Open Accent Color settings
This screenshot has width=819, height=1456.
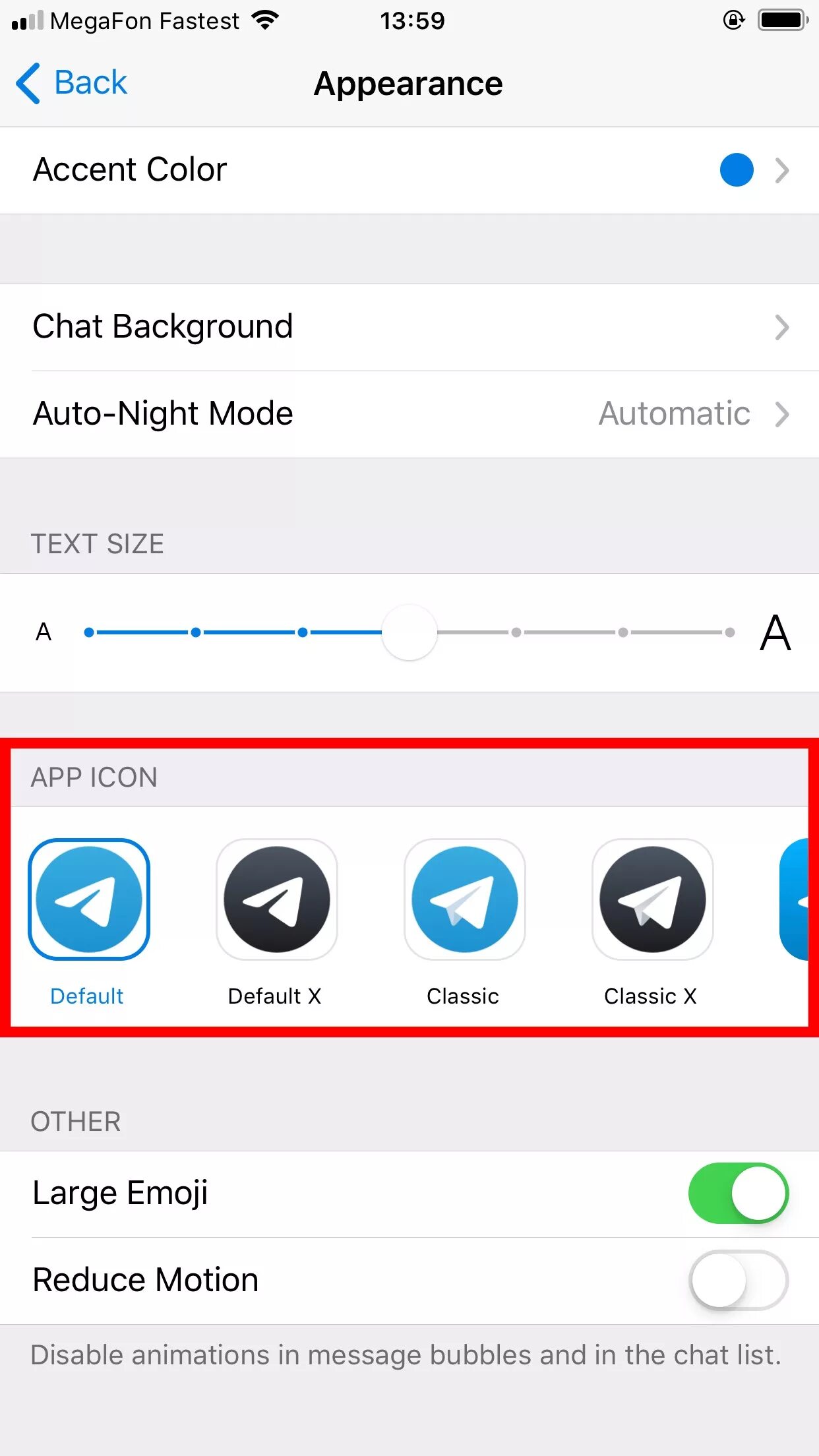(409, 170)
